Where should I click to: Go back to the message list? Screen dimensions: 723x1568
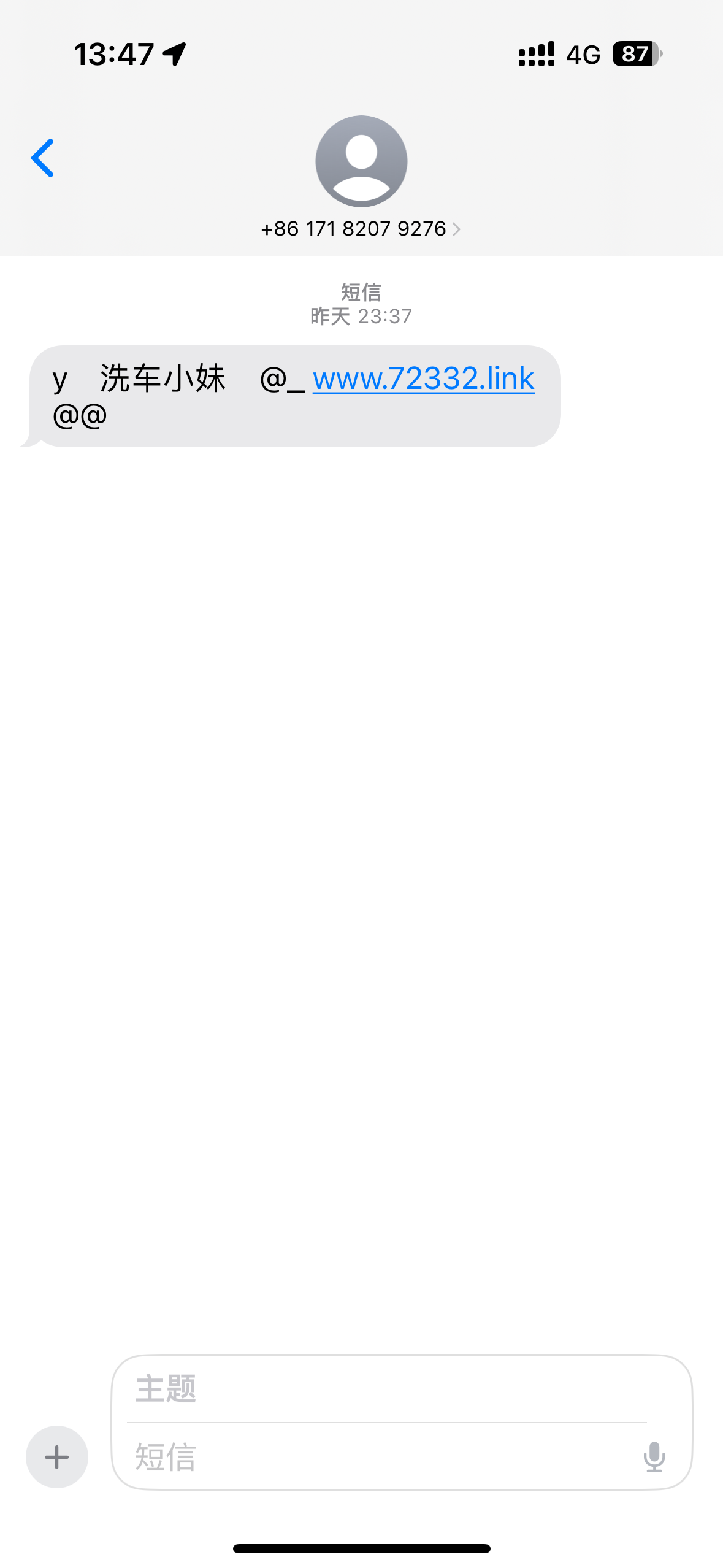(43, 158)
